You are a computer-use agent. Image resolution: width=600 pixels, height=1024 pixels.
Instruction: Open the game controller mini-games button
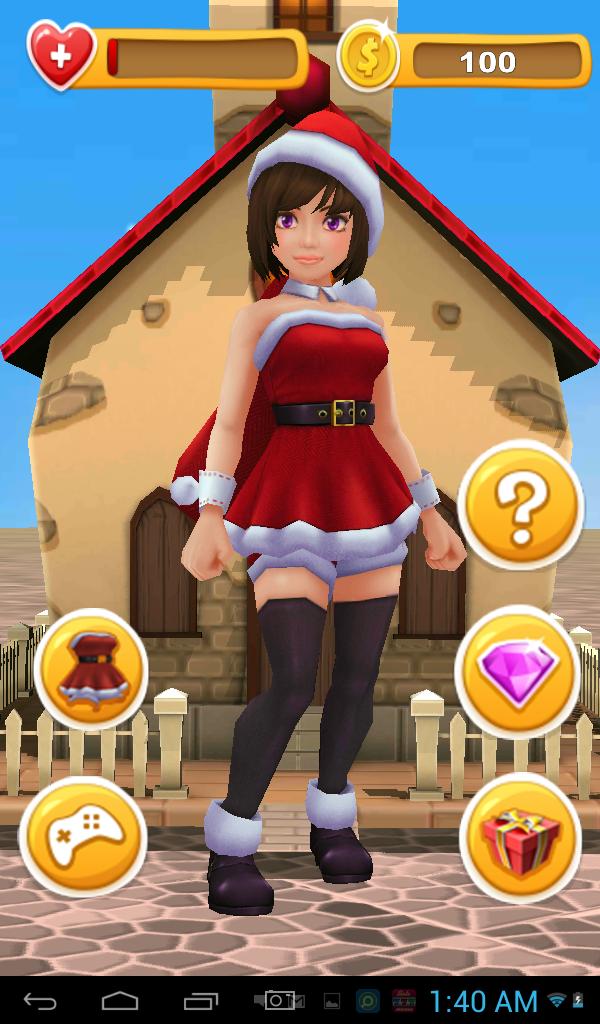pyautogui.click(x=83, y=836)
